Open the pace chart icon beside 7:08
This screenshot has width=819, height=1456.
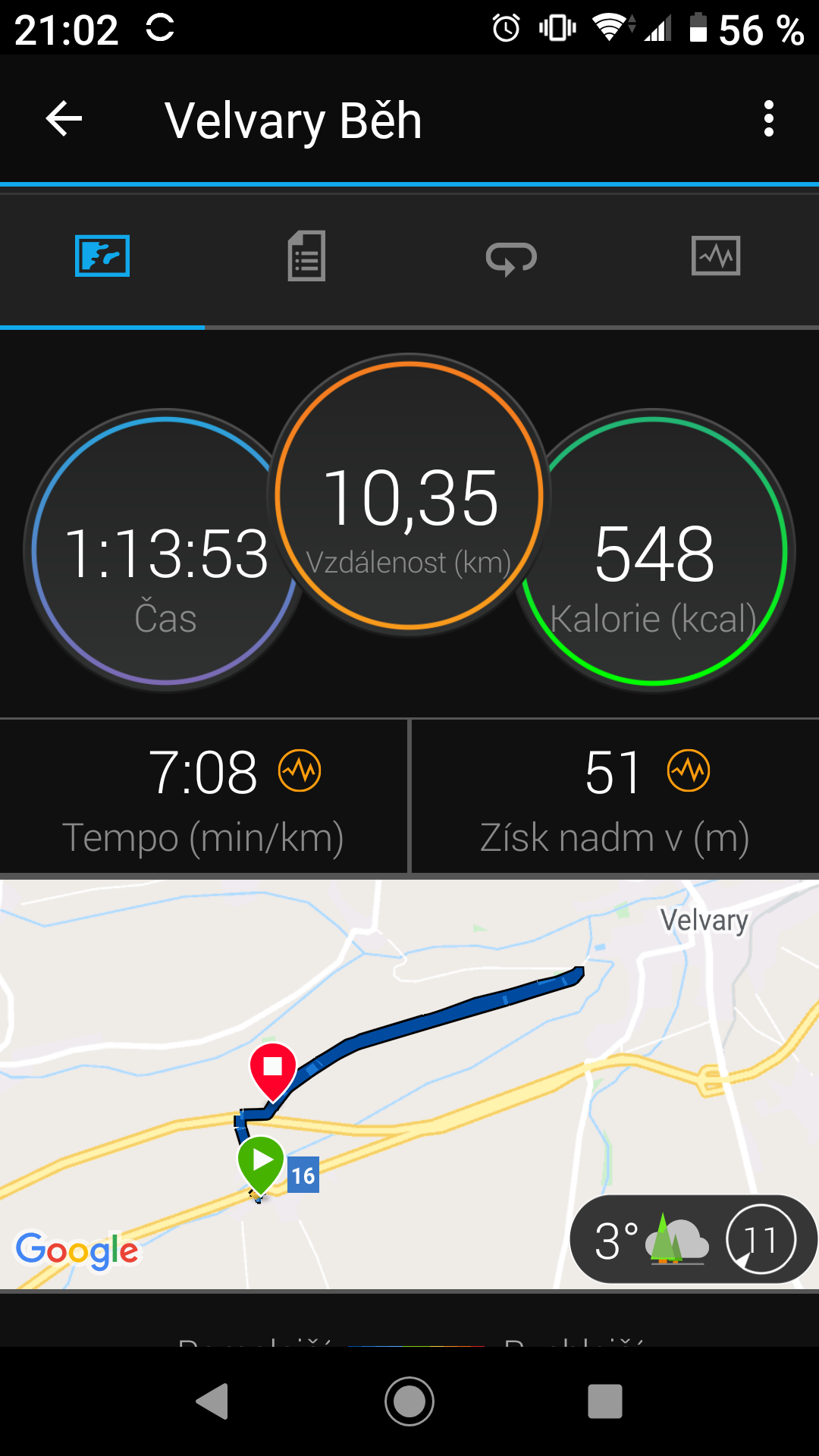coord(300,771)
